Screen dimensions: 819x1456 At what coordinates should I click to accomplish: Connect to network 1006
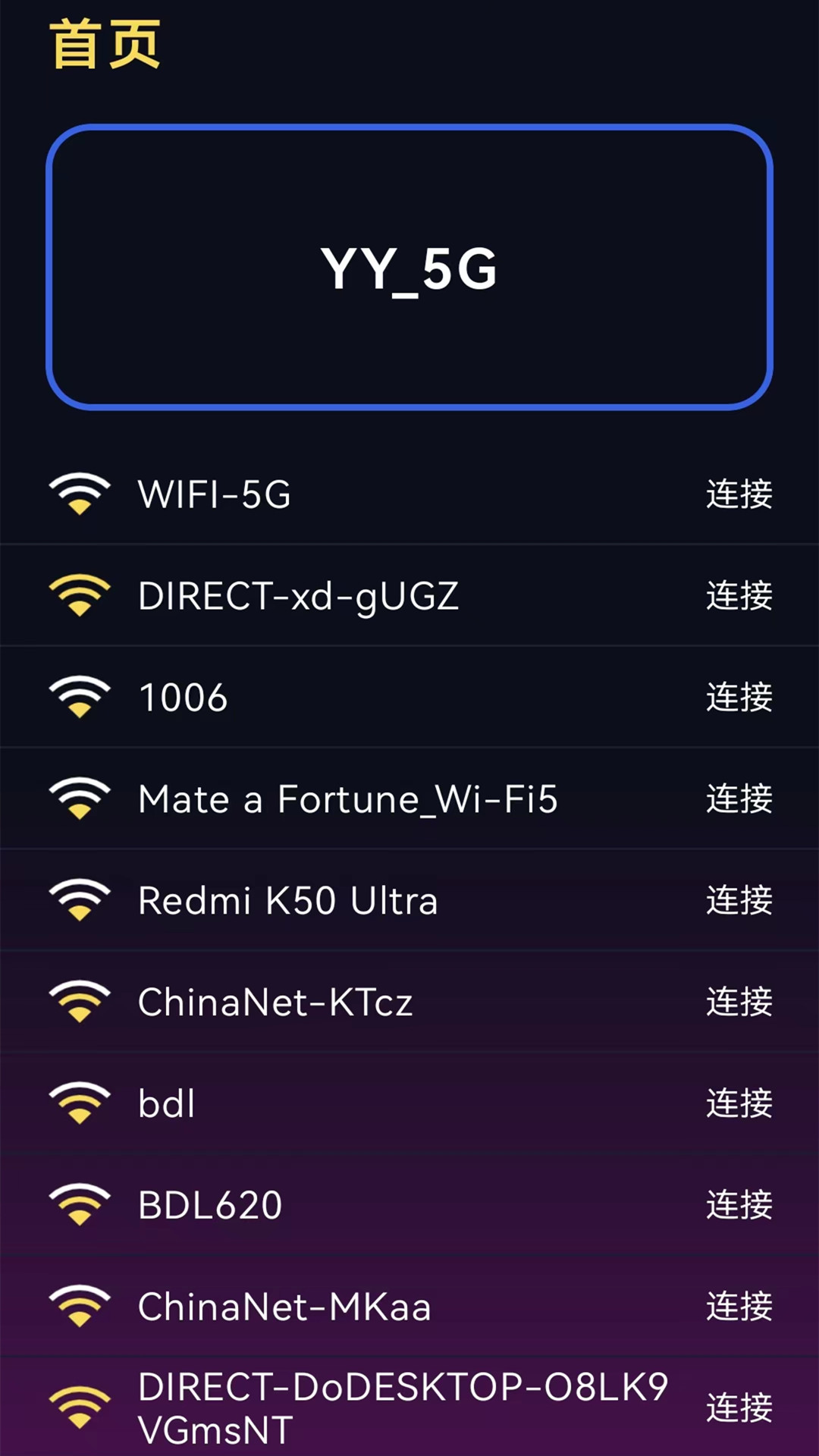pyautogui.click(x=738, y=697)
